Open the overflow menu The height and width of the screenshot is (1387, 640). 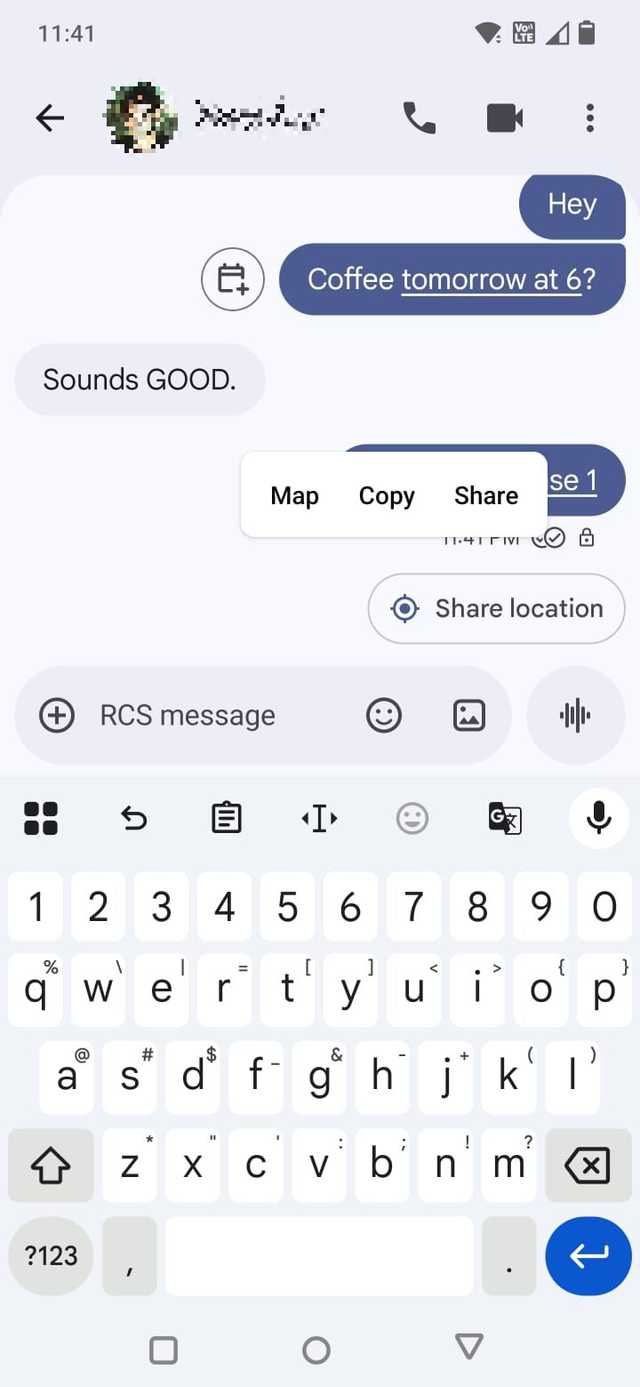coord(590,118)
